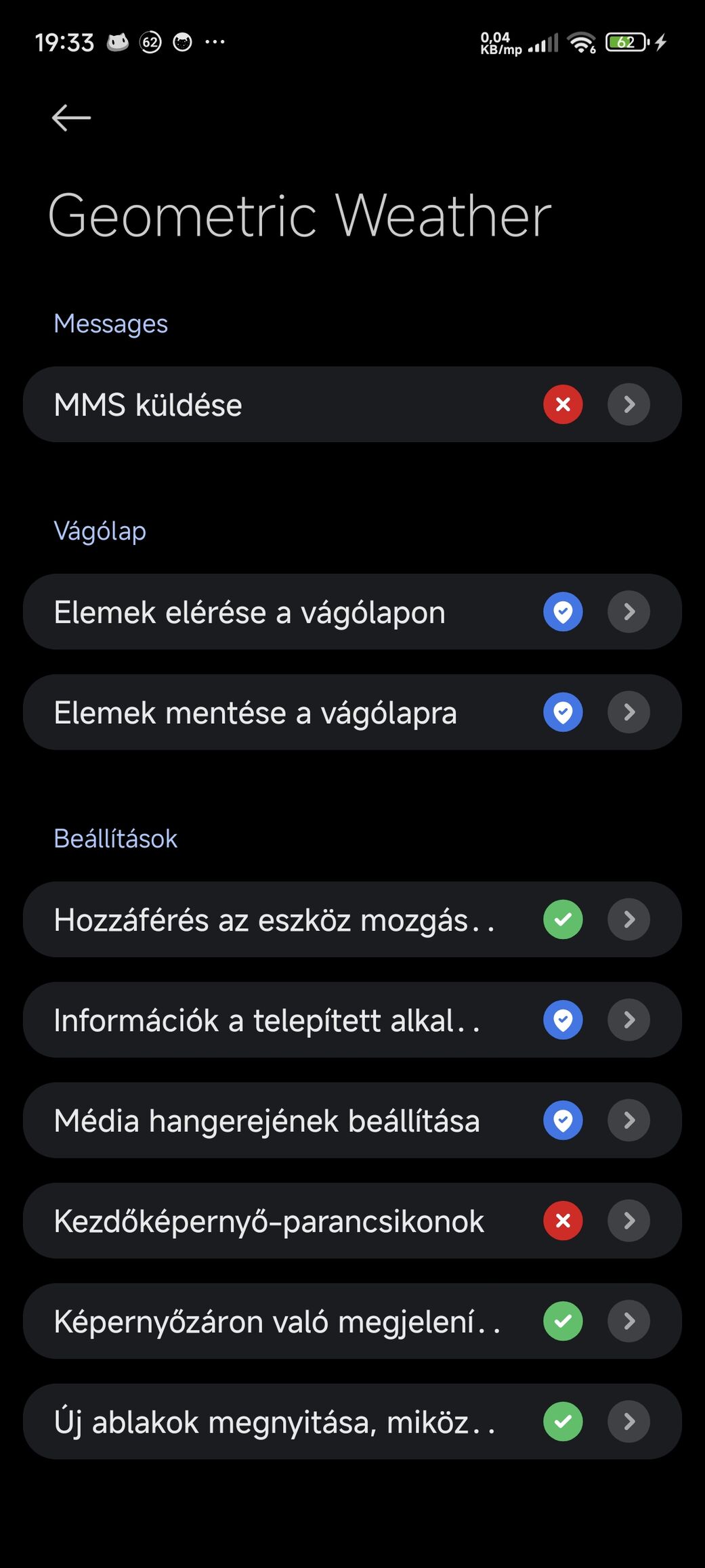
Task: Open Elemek elérése a vágólapon permission
Action: point(352,612)
